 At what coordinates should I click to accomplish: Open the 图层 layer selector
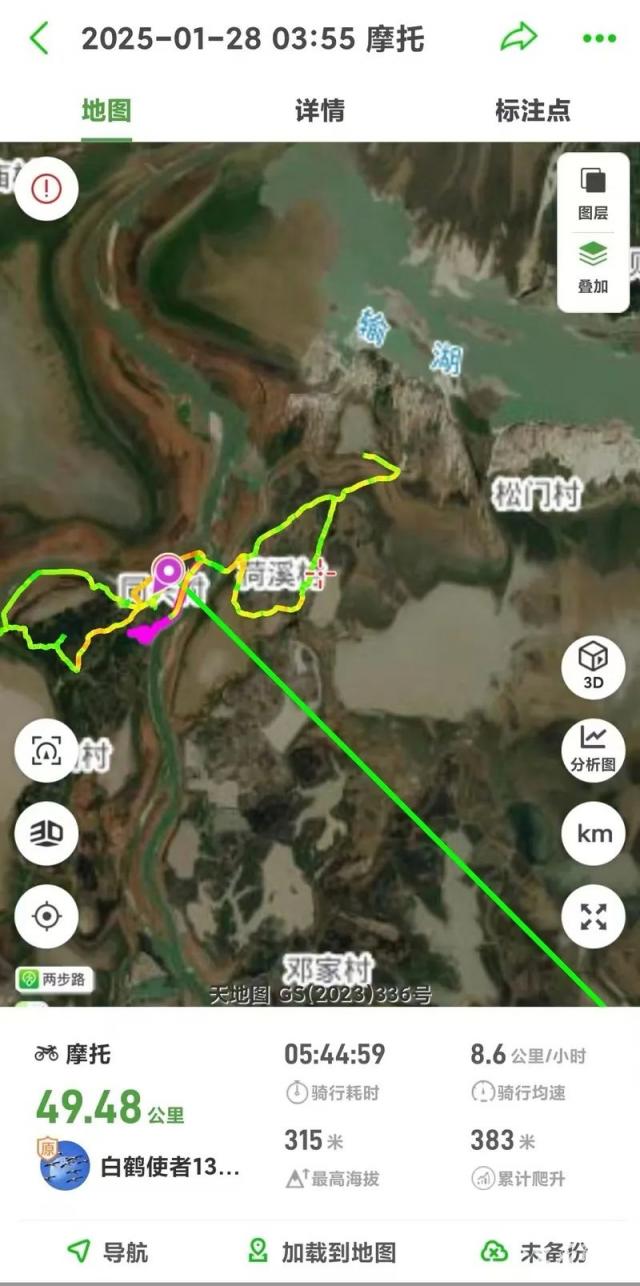click(593, 193)
